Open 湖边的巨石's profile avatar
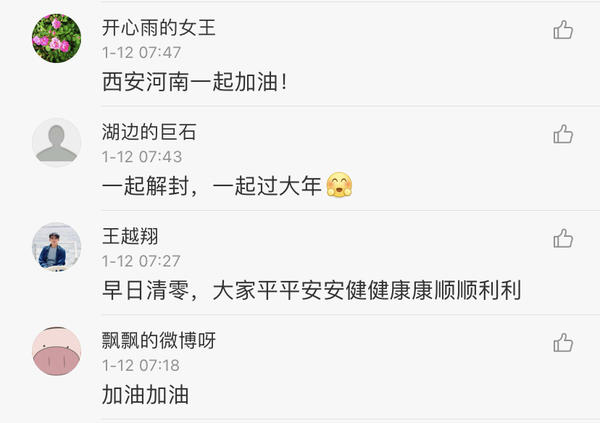The image size is (600, 423). coord(57,142)
